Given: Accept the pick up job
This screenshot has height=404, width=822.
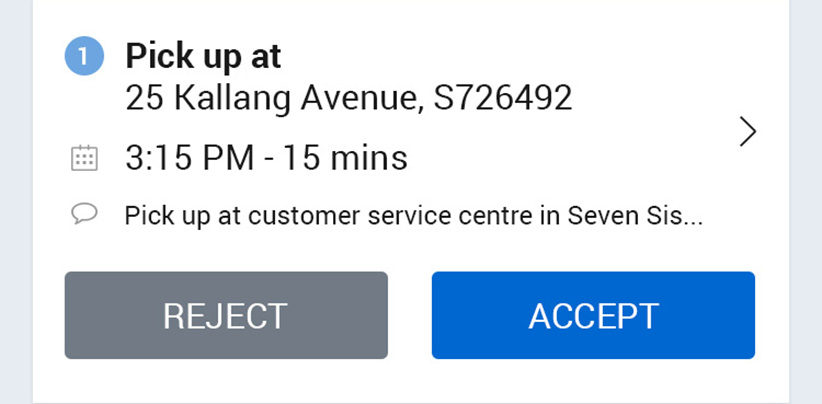Looking at the screenshot, I should click(593, 315).
